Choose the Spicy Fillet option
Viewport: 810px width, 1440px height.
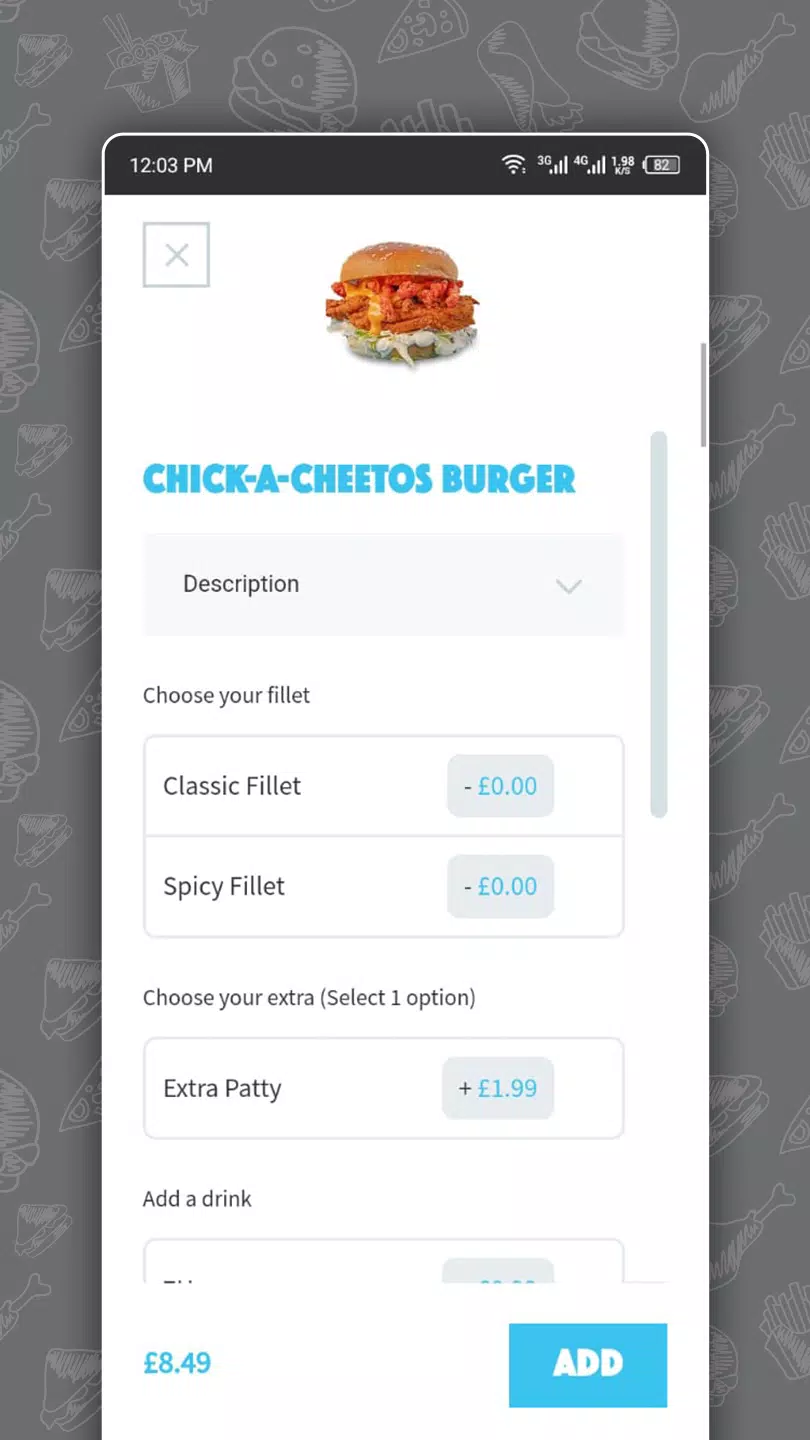383,887
